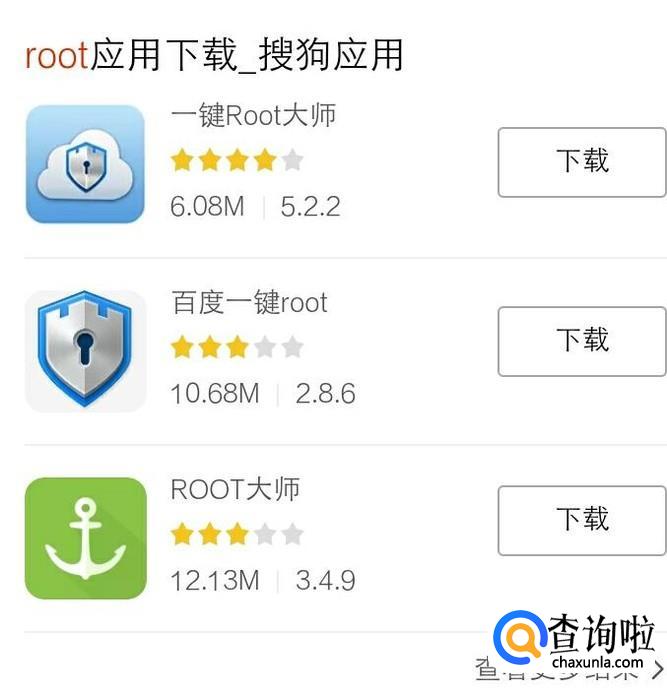Open 百度一键root app details
Viewport: 667px width, 693px height.
[249, 303]
